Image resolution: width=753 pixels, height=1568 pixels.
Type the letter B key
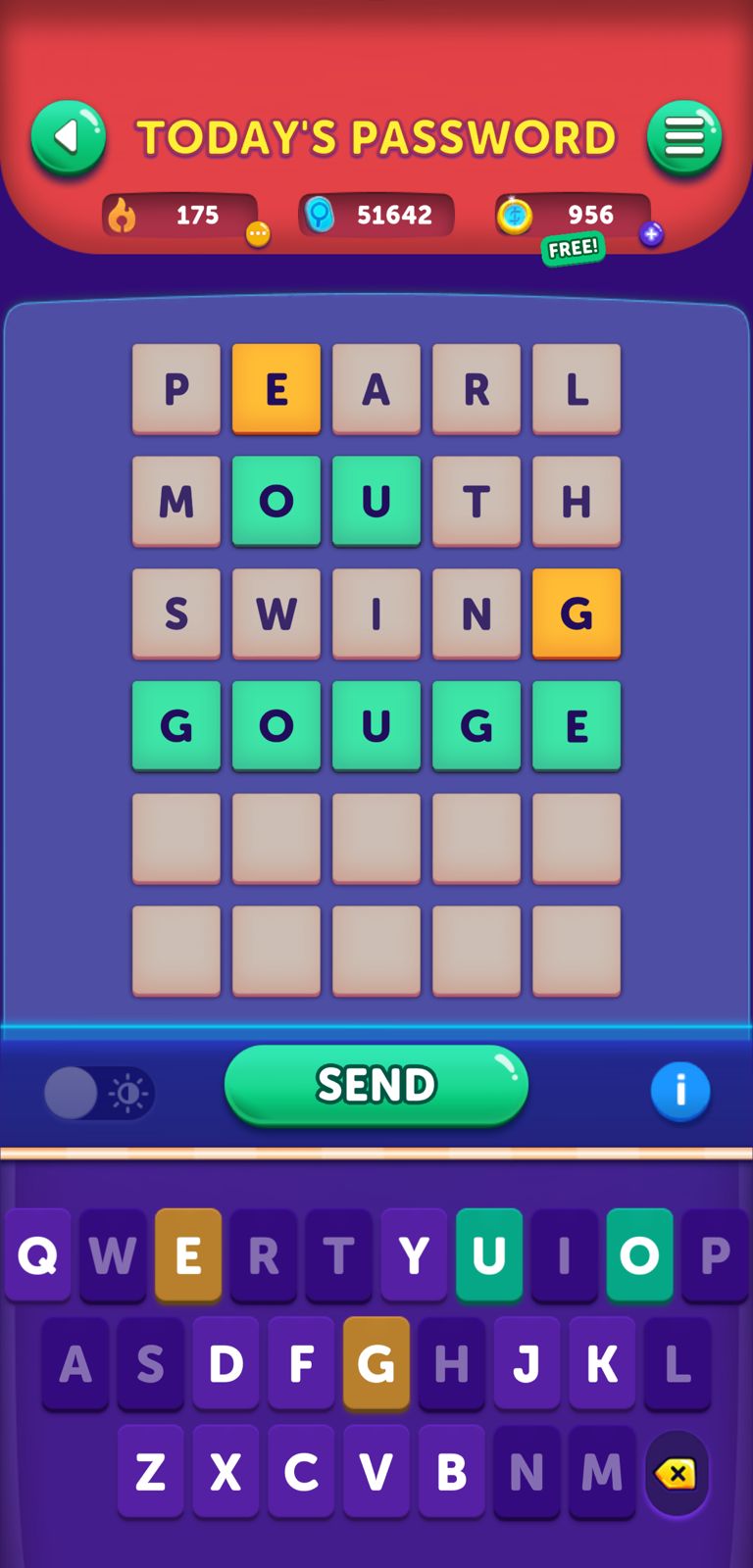[451, 1470]
